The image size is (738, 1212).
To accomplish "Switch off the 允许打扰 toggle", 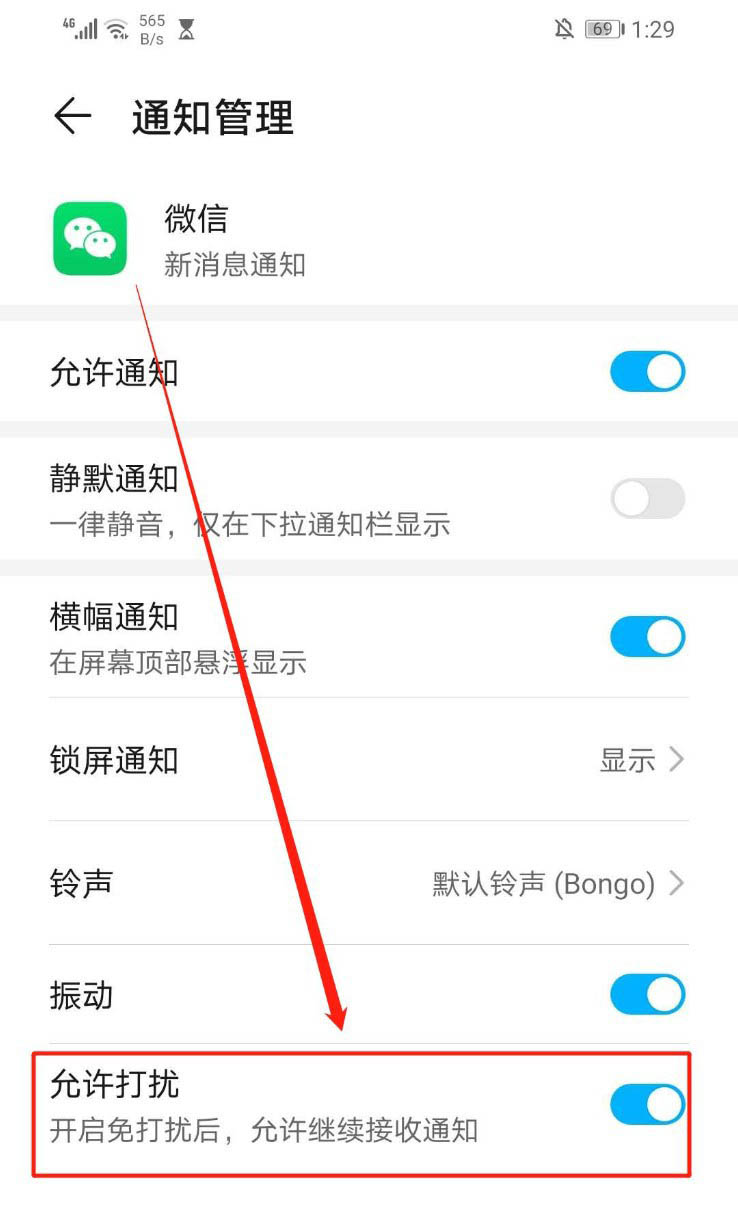I will click(x=647, y=1105).
